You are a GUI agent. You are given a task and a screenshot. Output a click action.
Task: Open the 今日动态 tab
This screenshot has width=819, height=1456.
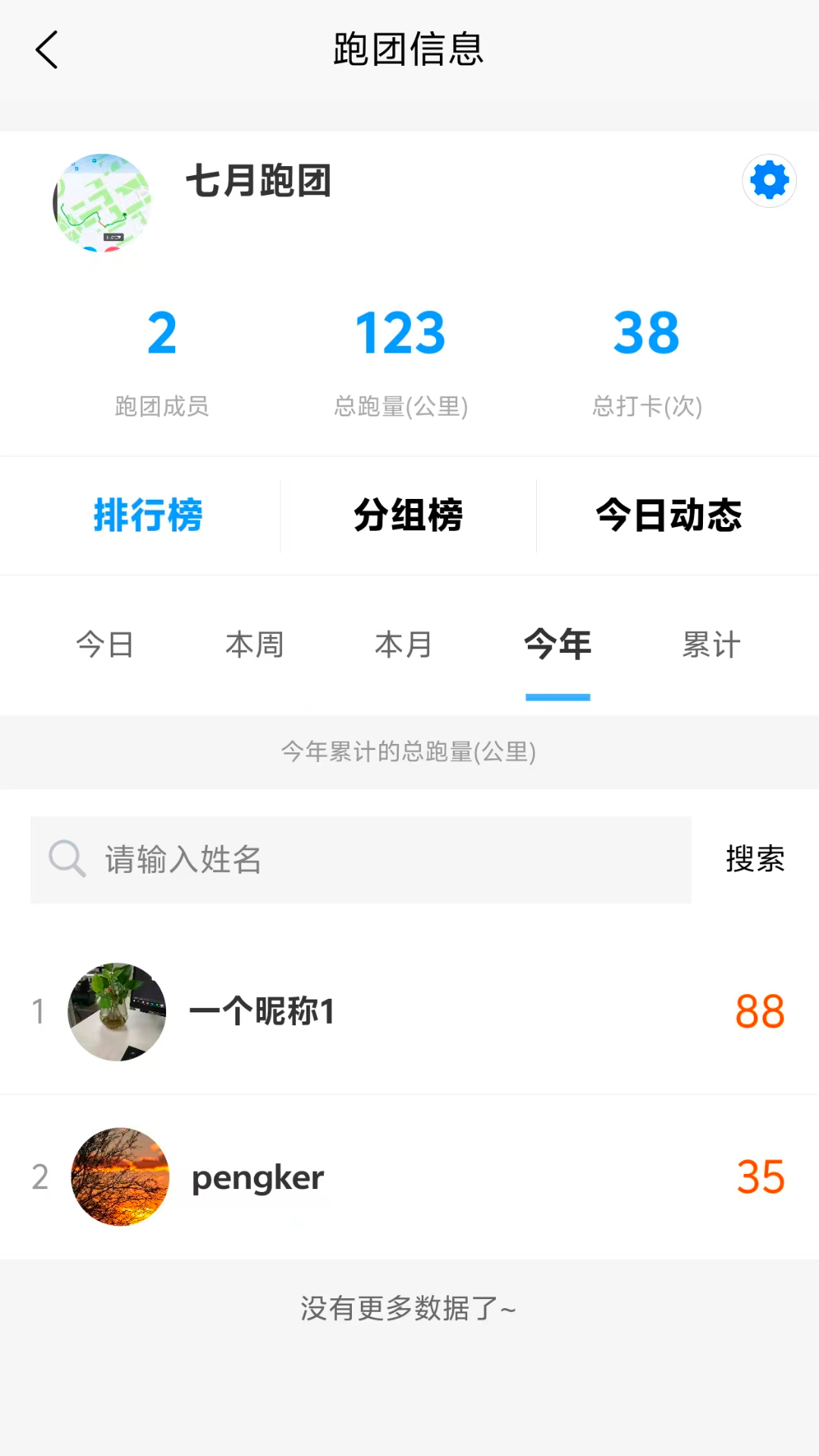pos(668,515)
